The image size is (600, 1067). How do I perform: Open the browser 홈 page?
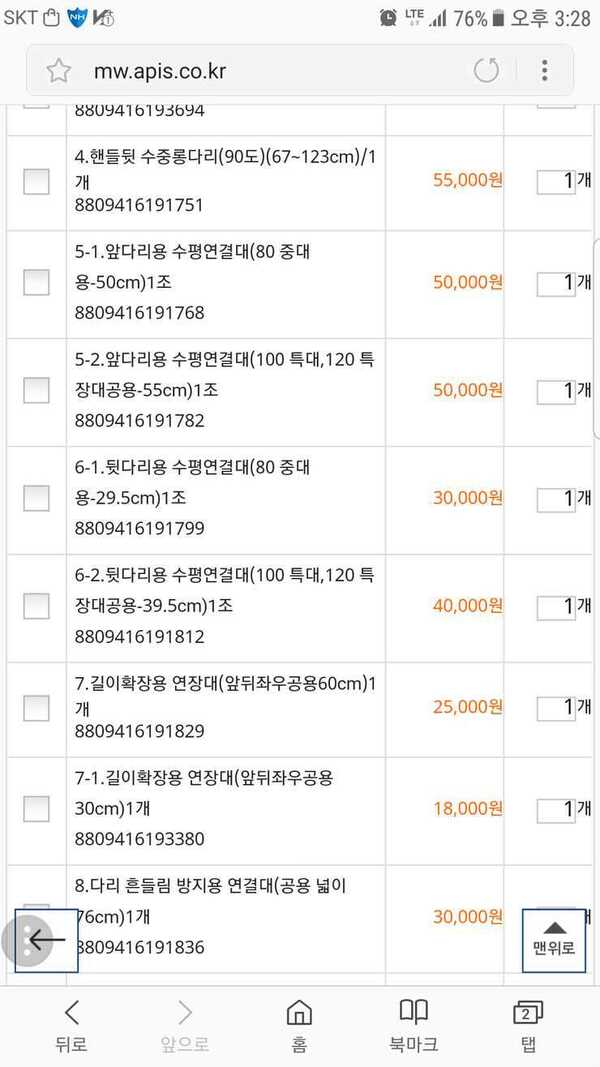coord(299,1026)
